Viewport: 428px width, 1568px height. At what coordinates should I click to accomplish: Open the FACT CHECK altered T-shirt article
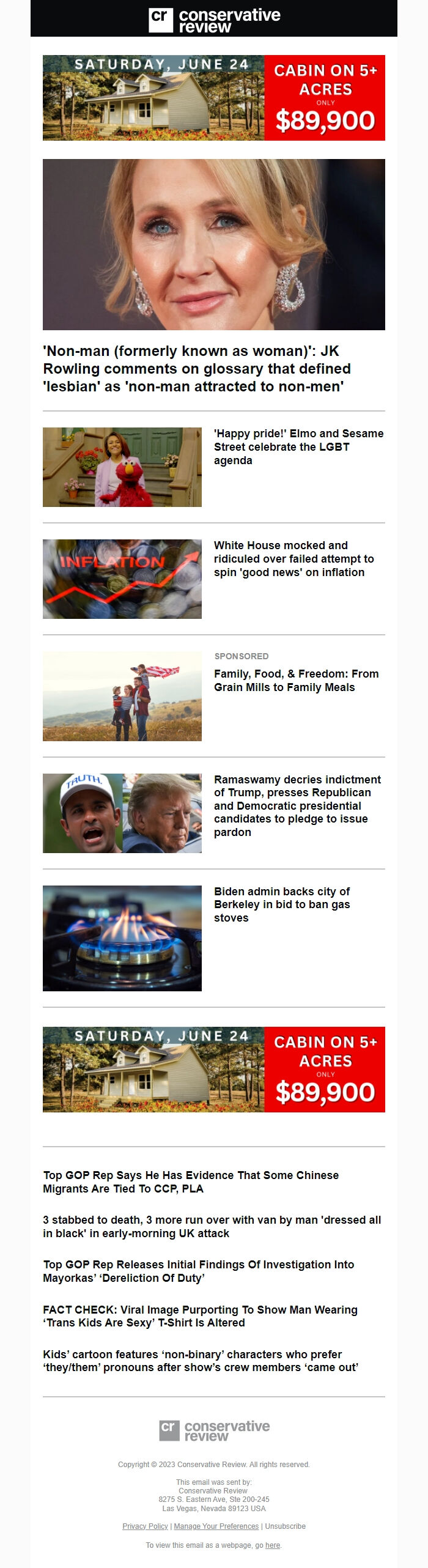click(200, 1316)
